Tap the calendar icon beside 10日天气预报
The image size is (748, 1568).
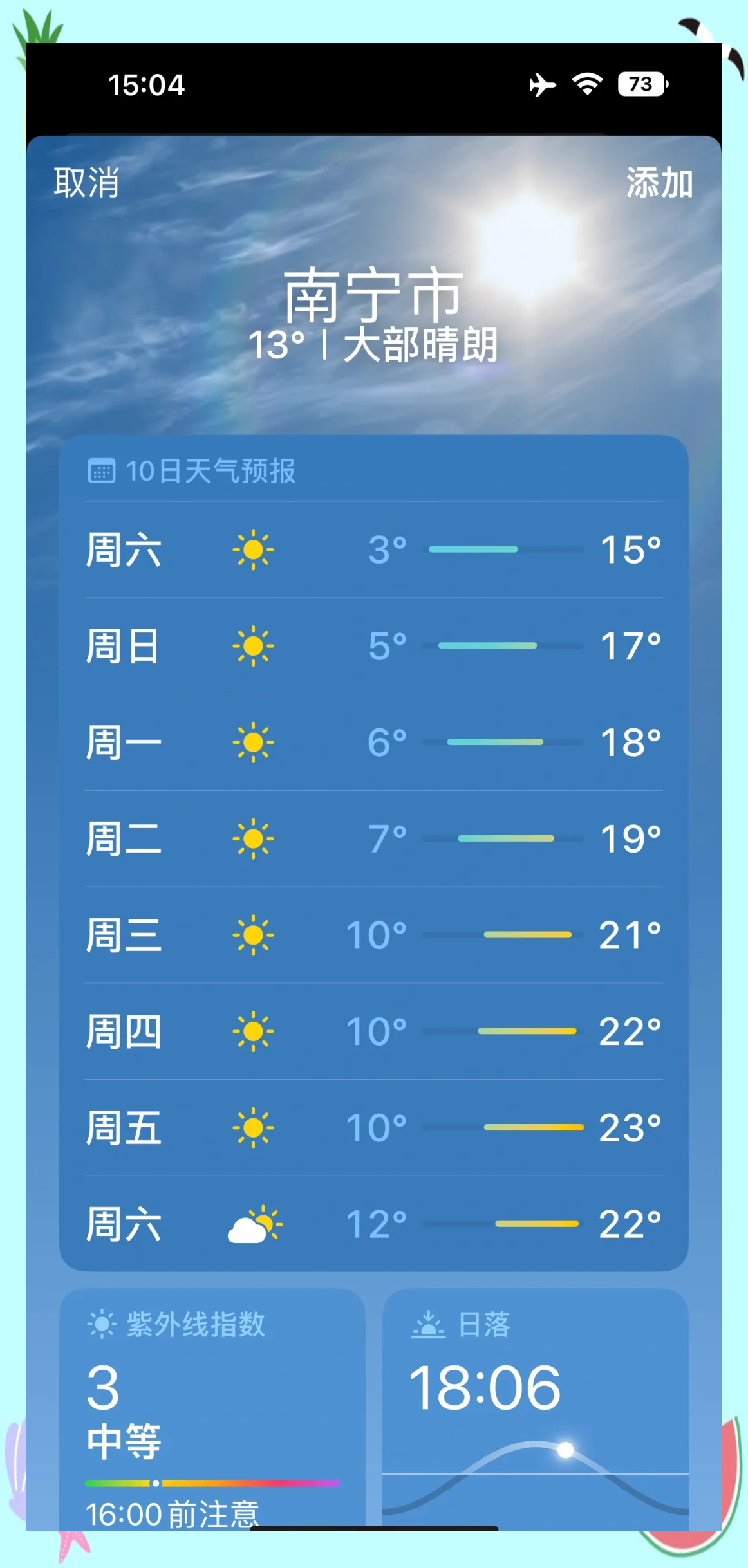click(x=102, y=471)
